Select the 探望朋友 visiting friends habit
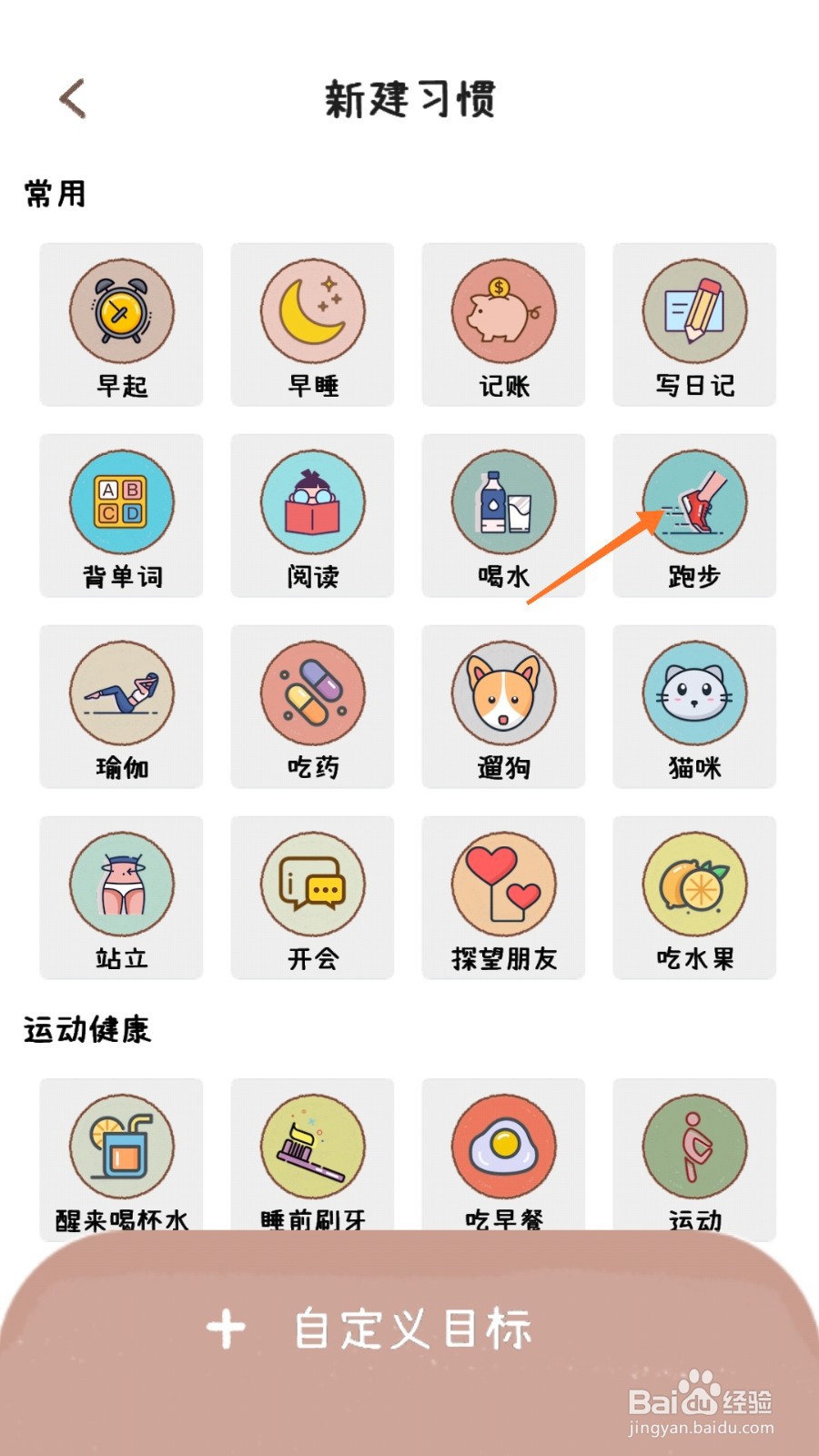The height and width of the screenshot is (1456, 819). [x=503, y=884]
